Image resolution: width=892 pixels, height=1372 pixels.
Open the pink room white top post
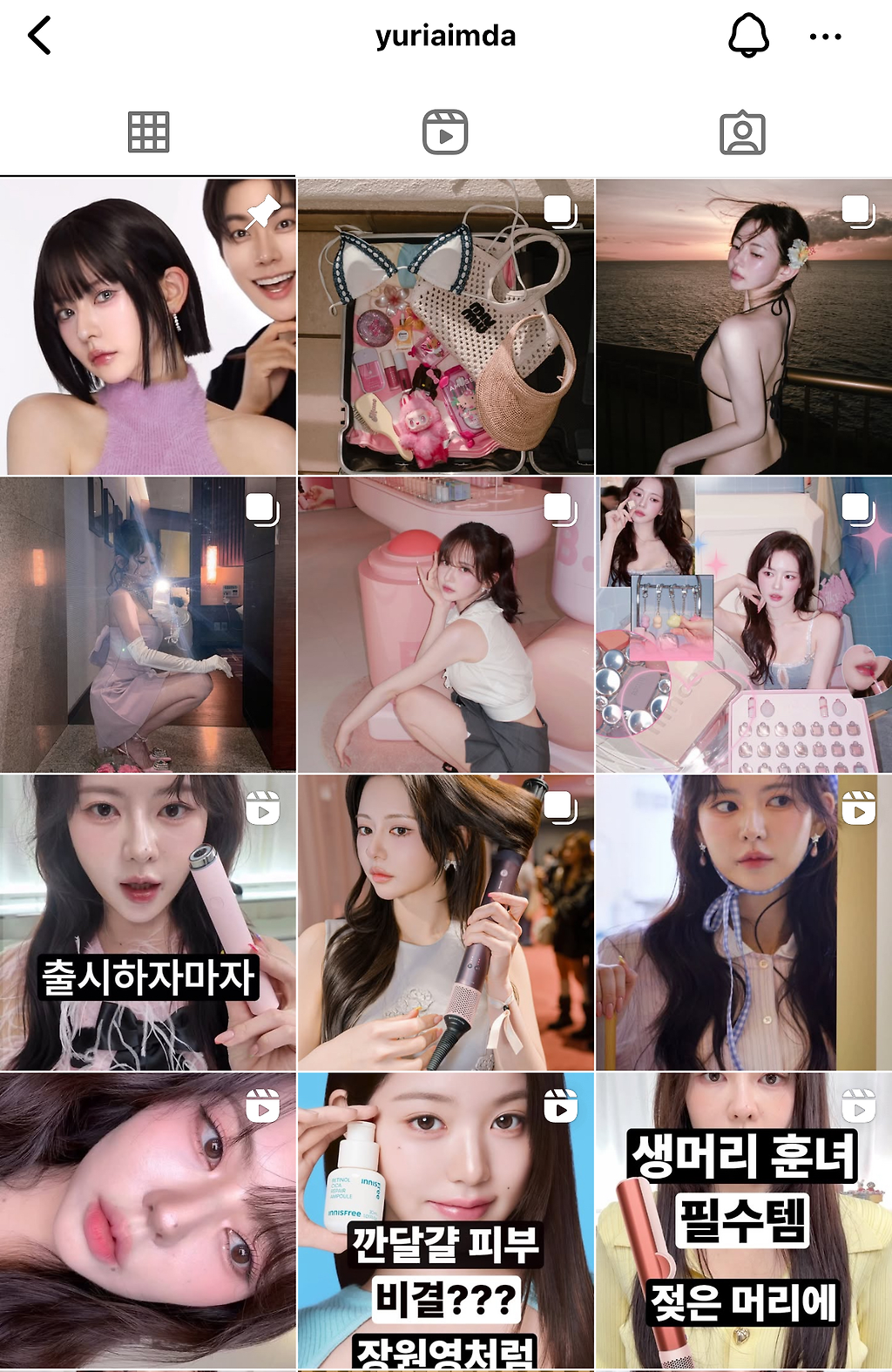445,625
